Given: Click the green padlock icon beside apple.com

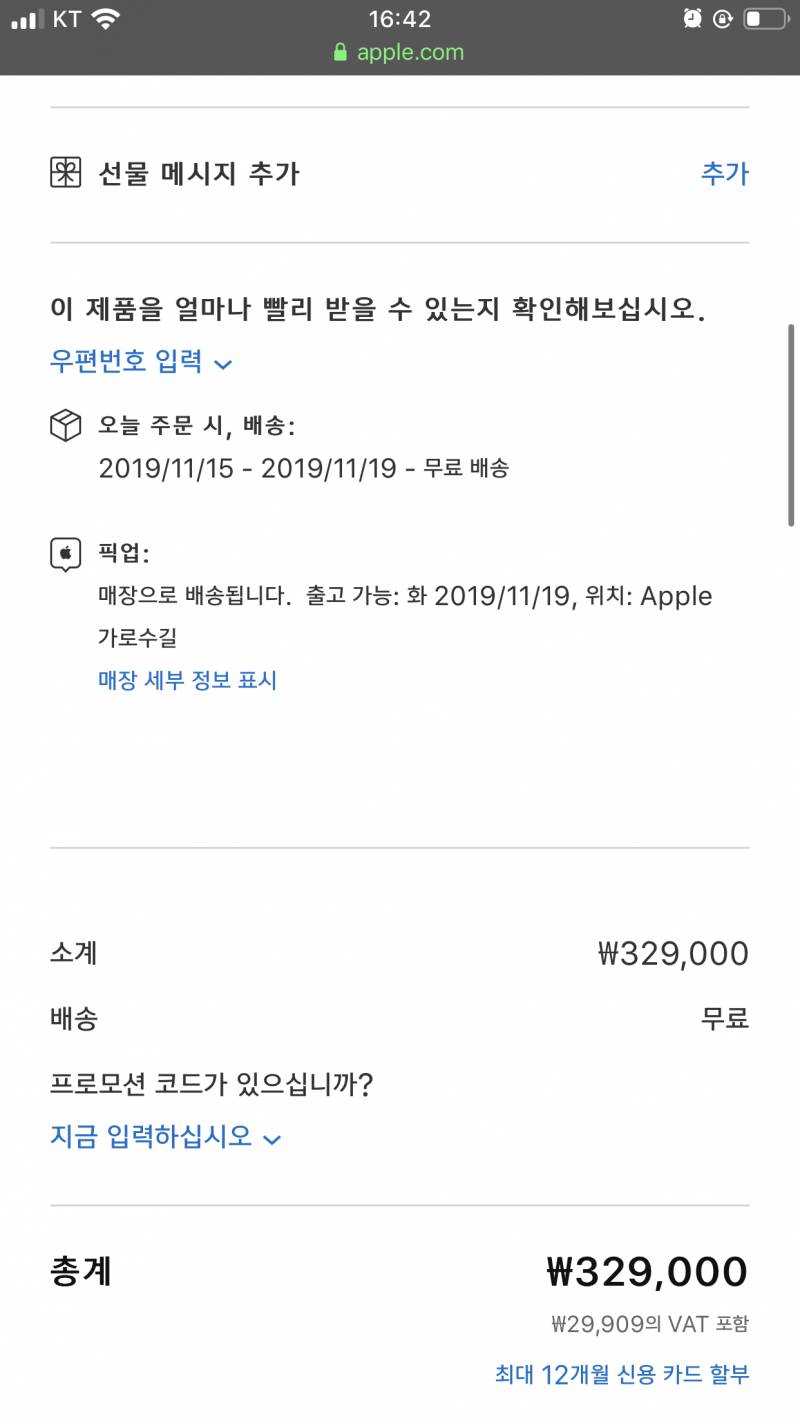Looking at the screenshot, I should pyautogui.click(x=341, y=51).
